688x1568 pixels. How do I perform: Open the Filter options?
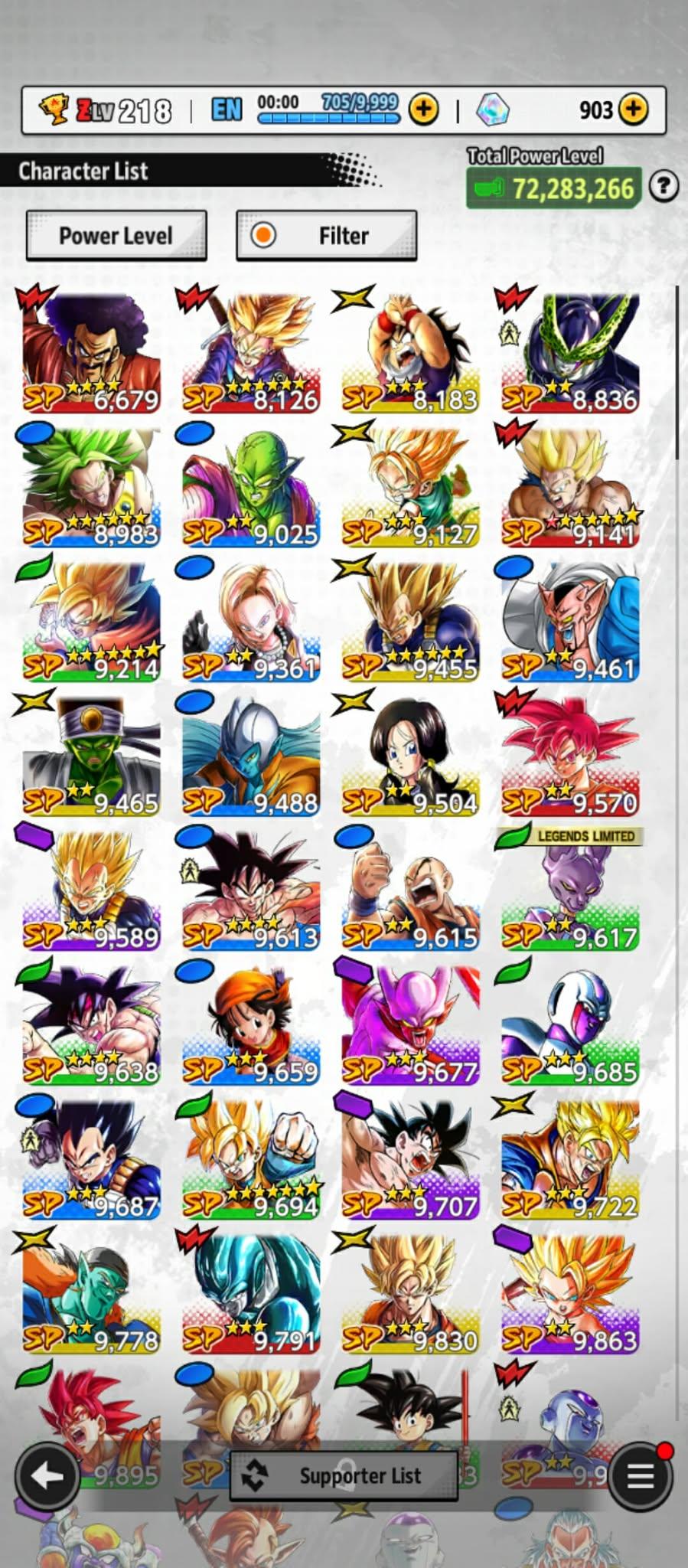[x=327, y=235]
